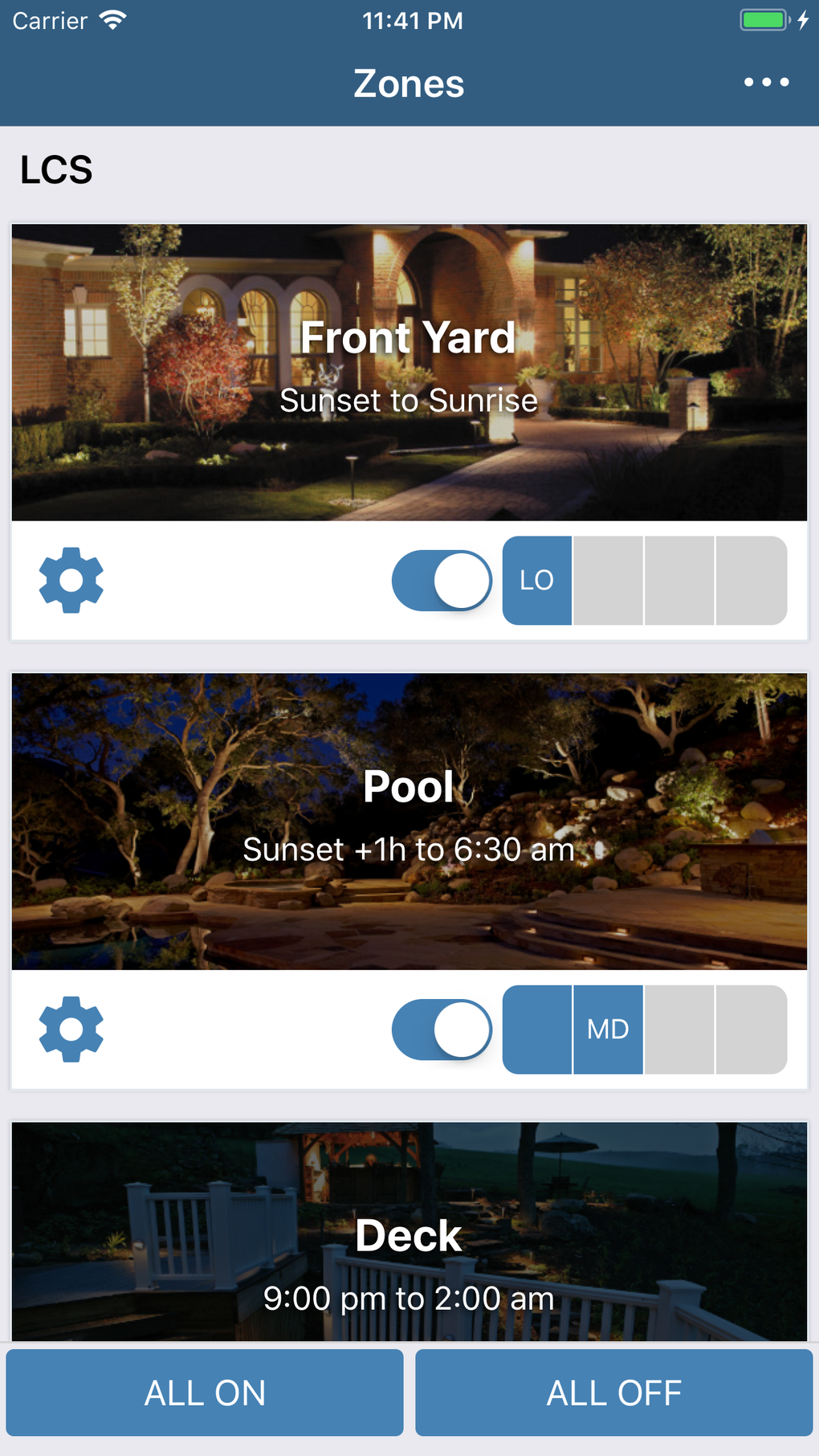This screenshot has width=819, height=1456.
Task: Open the Pool zone card
Action: (x=409, y=821)
